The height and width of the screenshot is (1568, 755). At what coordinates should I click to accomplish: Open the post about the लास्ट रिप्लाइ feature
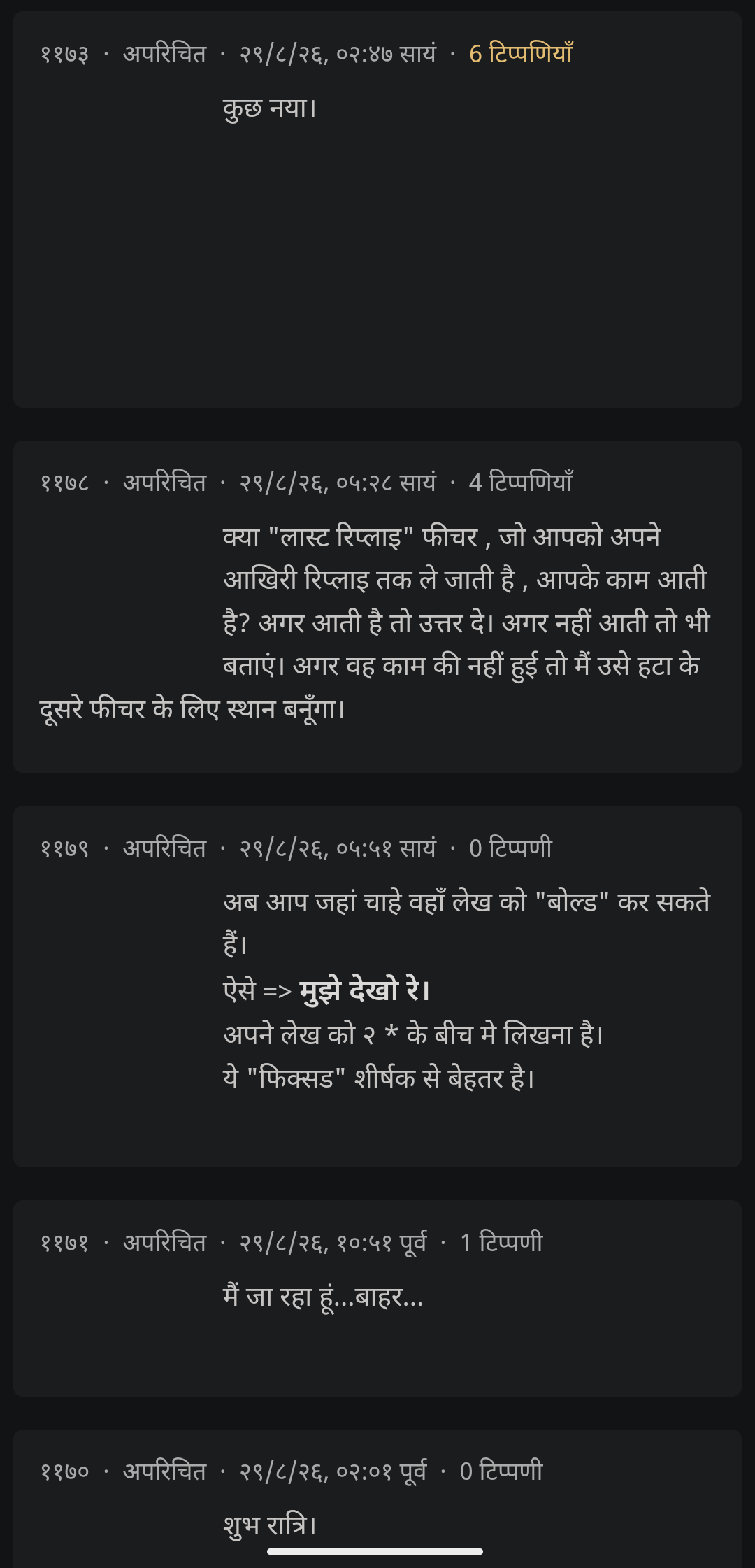click(377, 606)
